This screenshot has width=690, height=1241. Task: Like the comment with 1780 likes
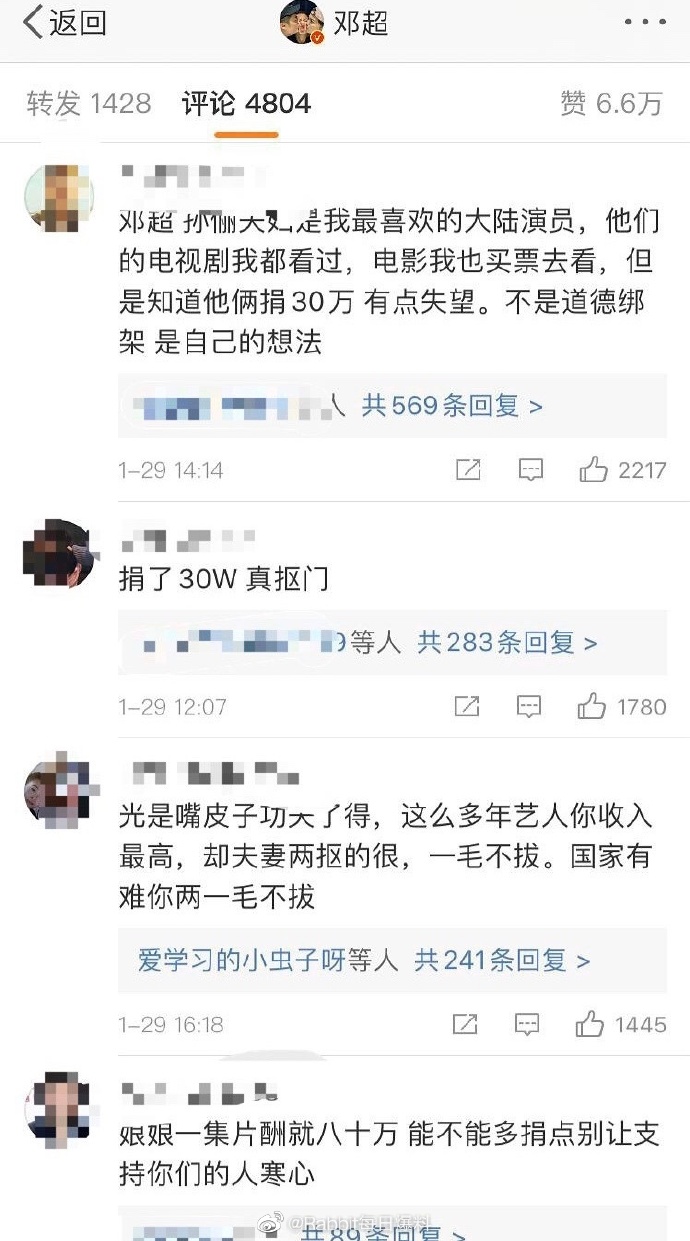592,707
